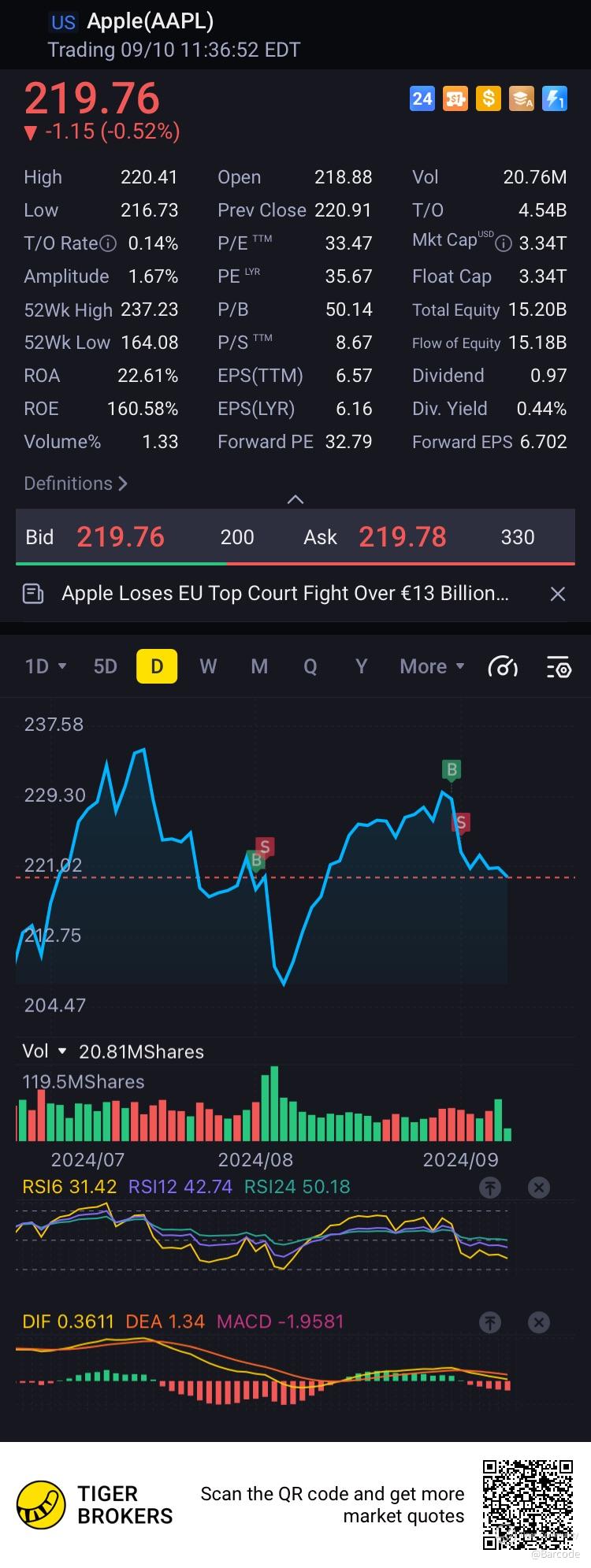Open the 1D timeframe dropdown

[45, 666]
